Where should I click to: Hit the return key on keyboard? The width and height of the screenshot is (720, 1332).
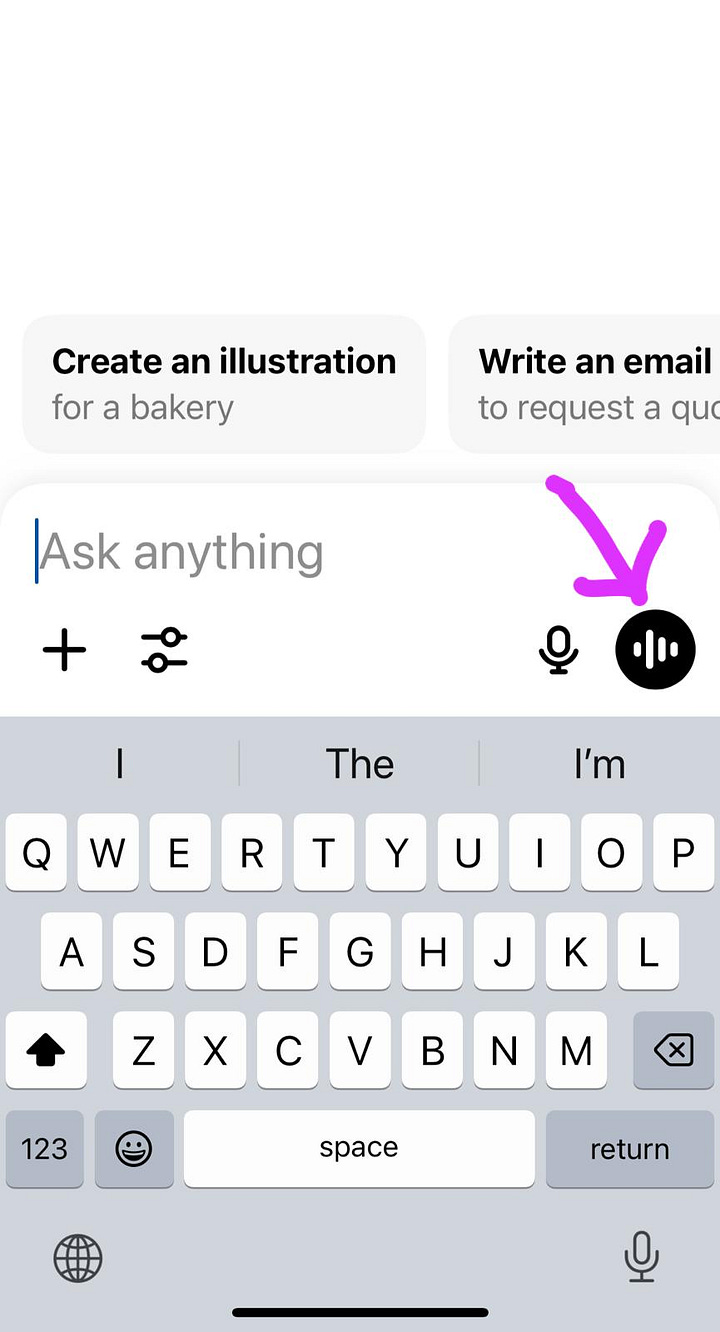point(629,1149)
